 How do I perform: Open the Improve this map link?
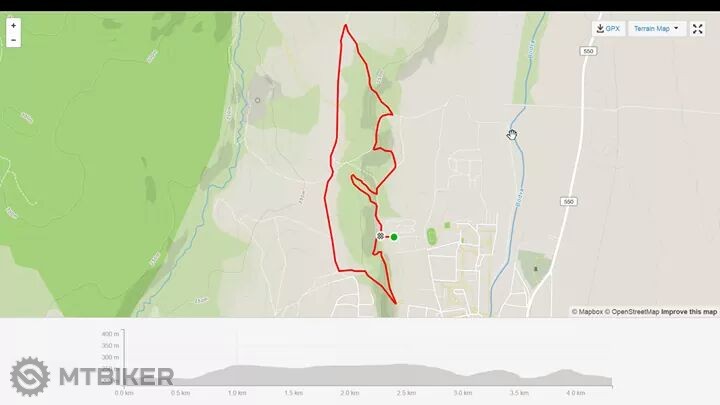[689, 312]
